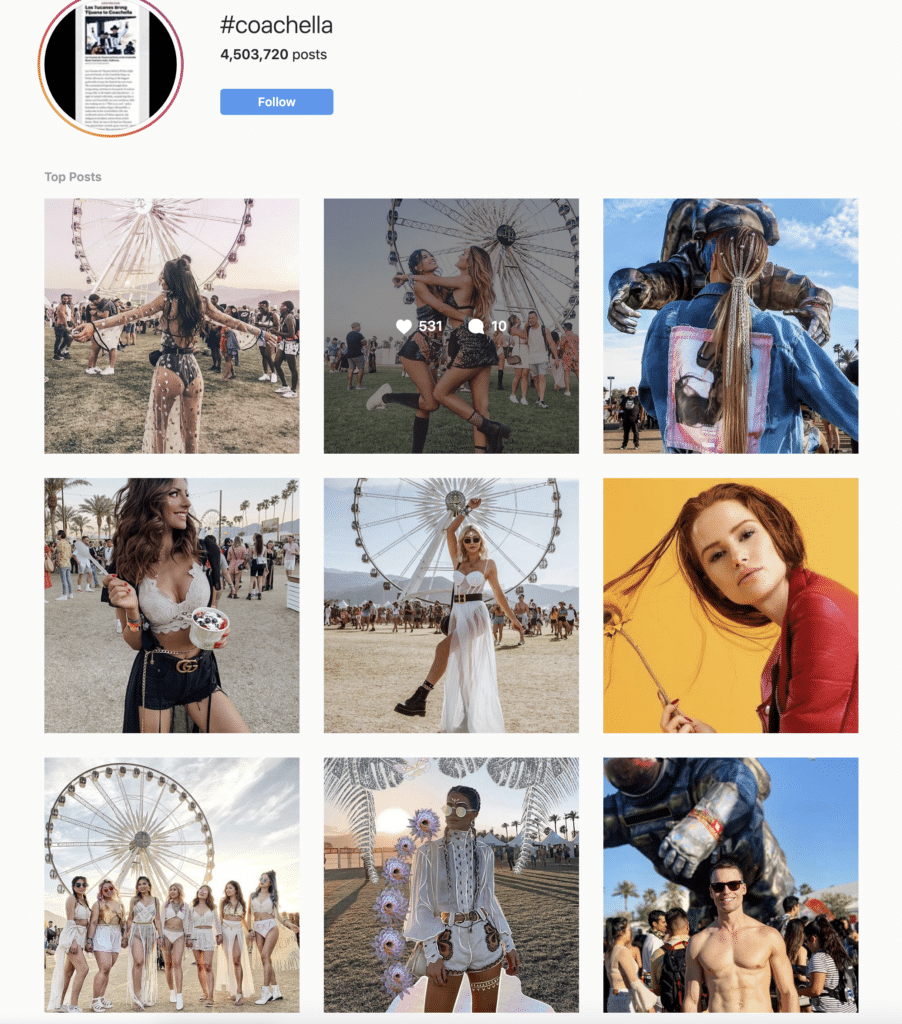Follow the #coachella hashtag
Viewport: 902px width, 1024px height.
276,102
